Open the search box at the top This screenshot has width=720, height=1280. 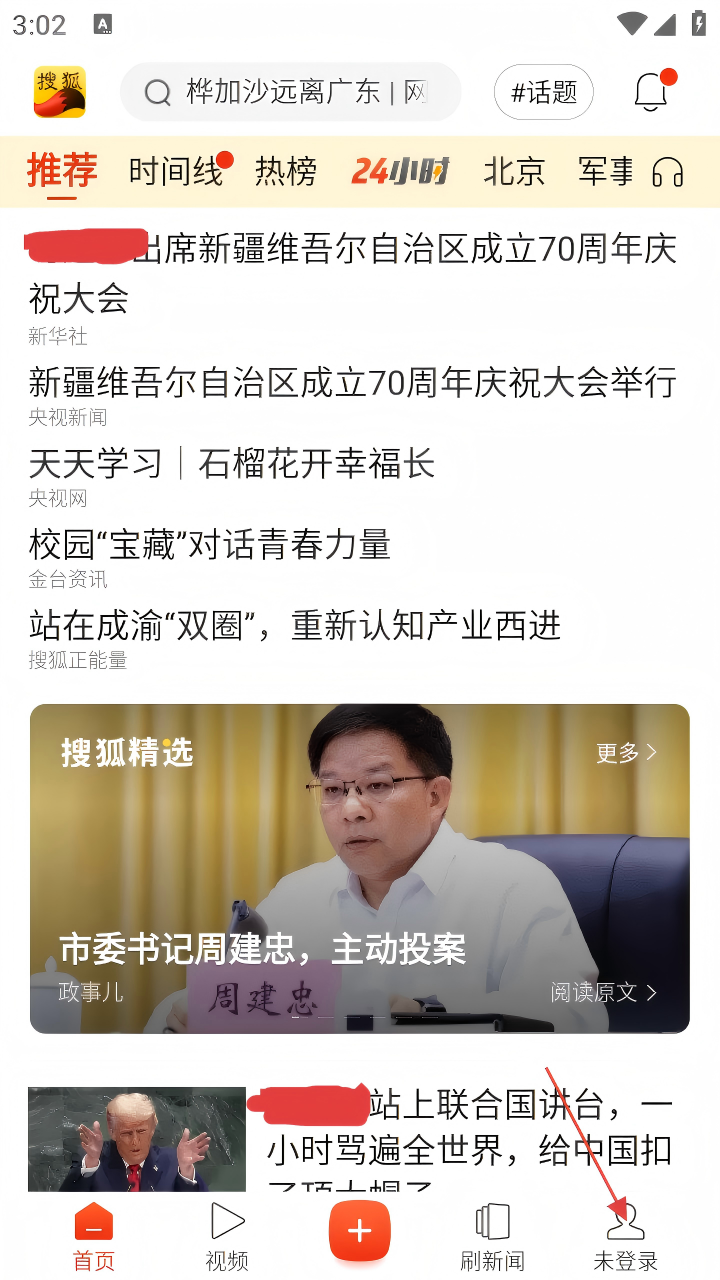[x=290, y=92]
